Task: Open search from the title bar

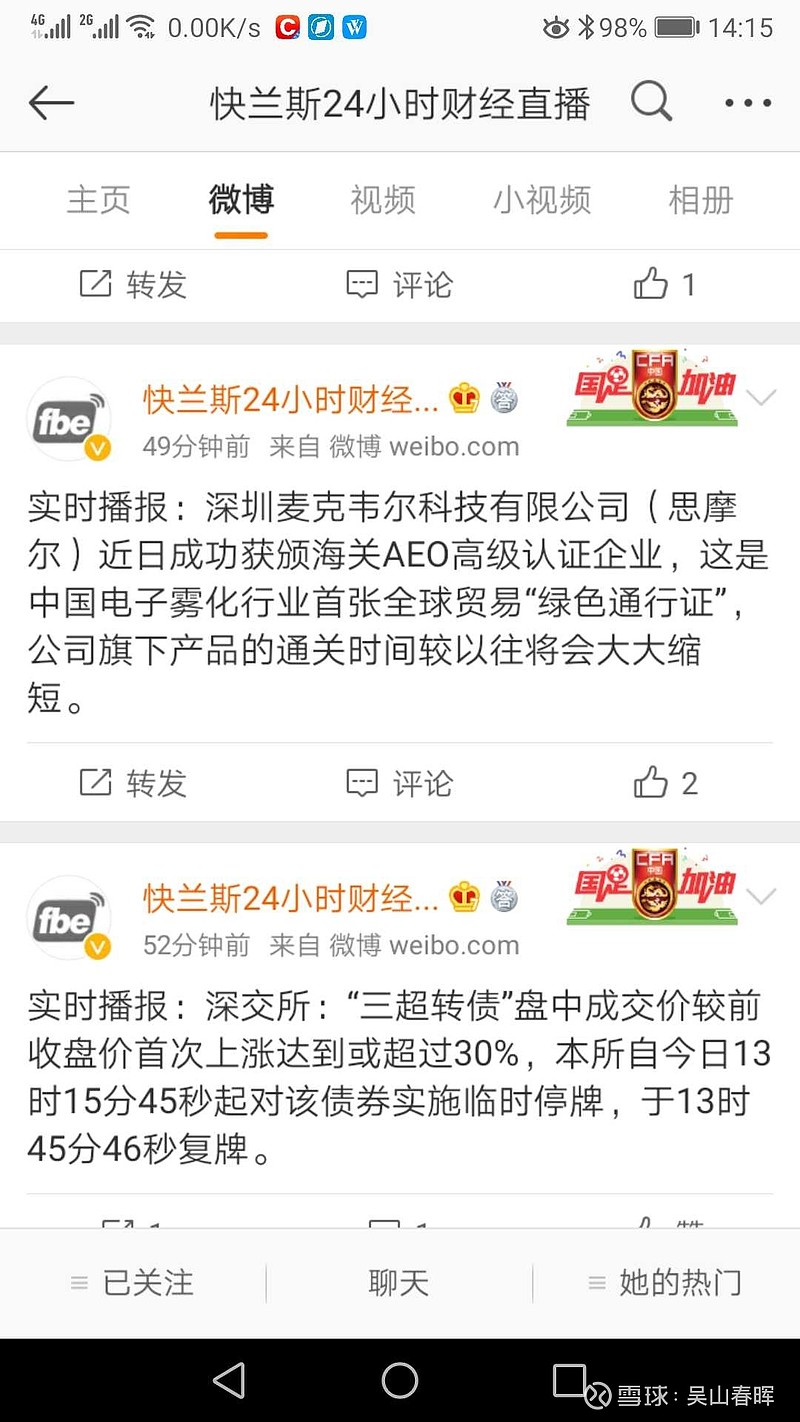Action: pyautogui.click(x=651, y=103)
